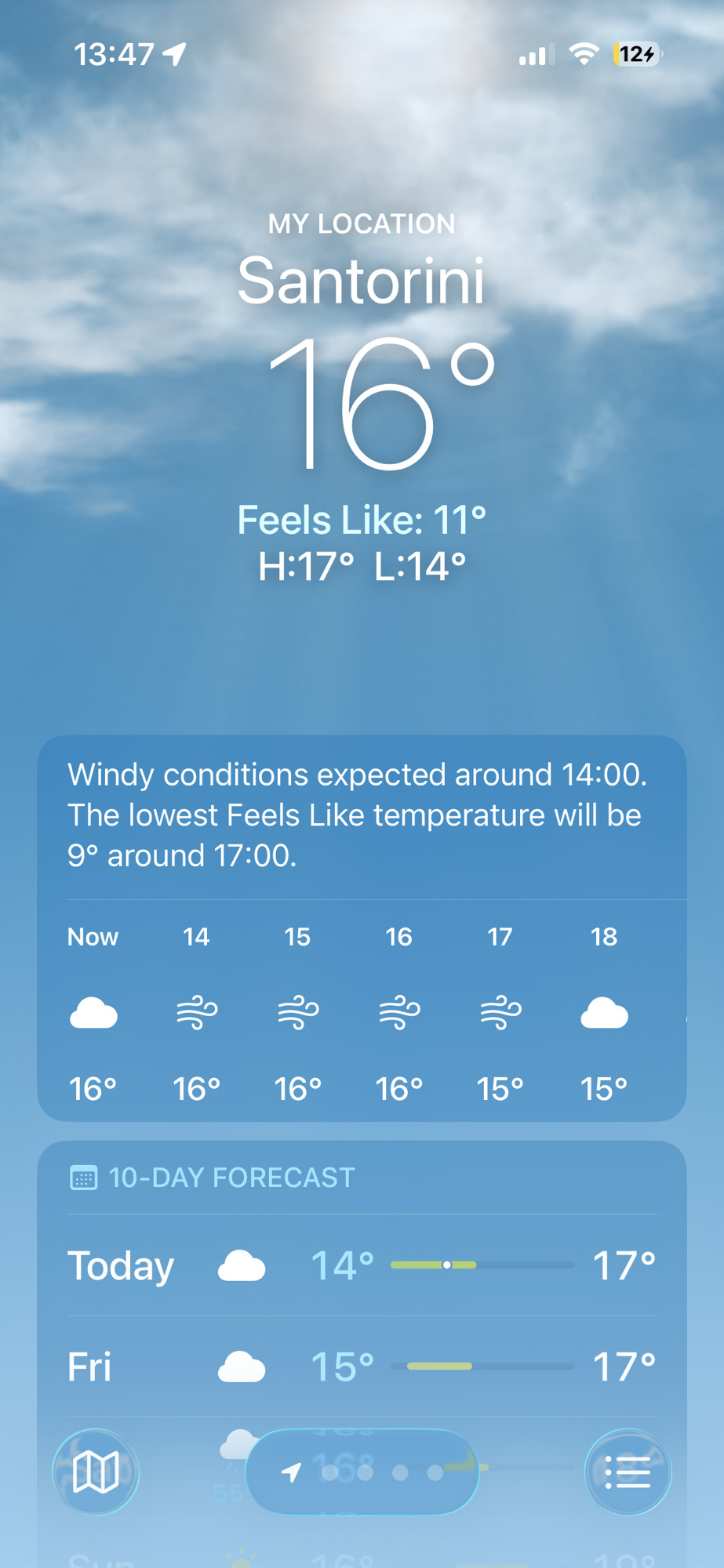Open the hourly forecast card
Viewport: 724px width, 1568px height.
point(362,1011)
